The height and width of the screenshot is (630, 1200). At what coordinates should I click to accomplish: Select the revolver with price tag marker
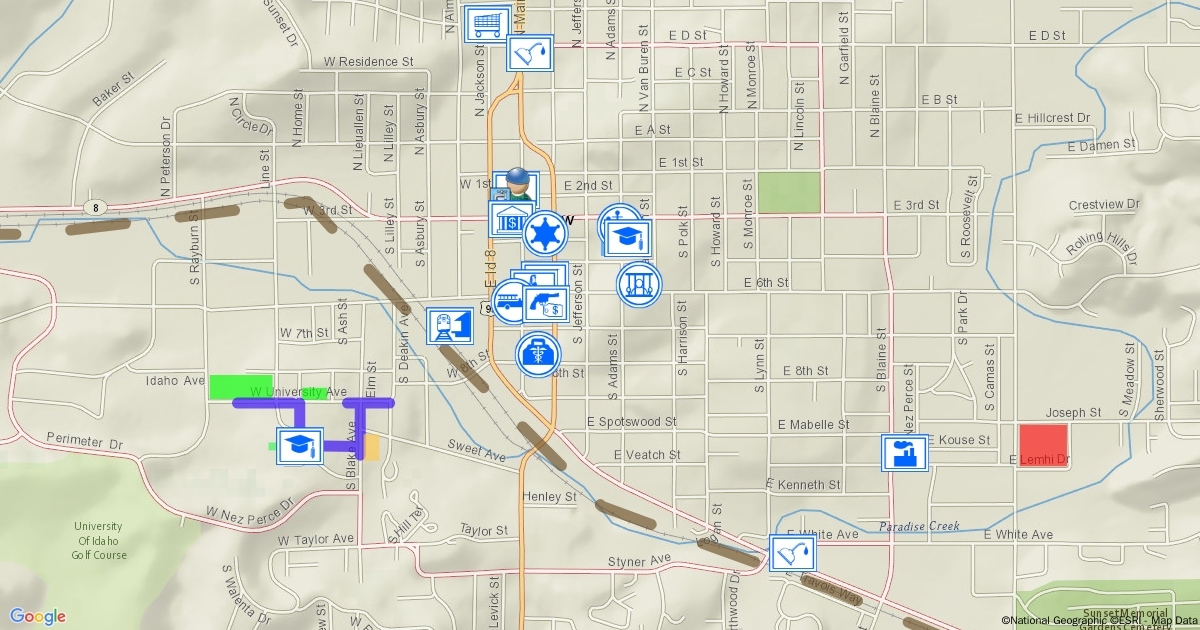click(x=548, y=304)
